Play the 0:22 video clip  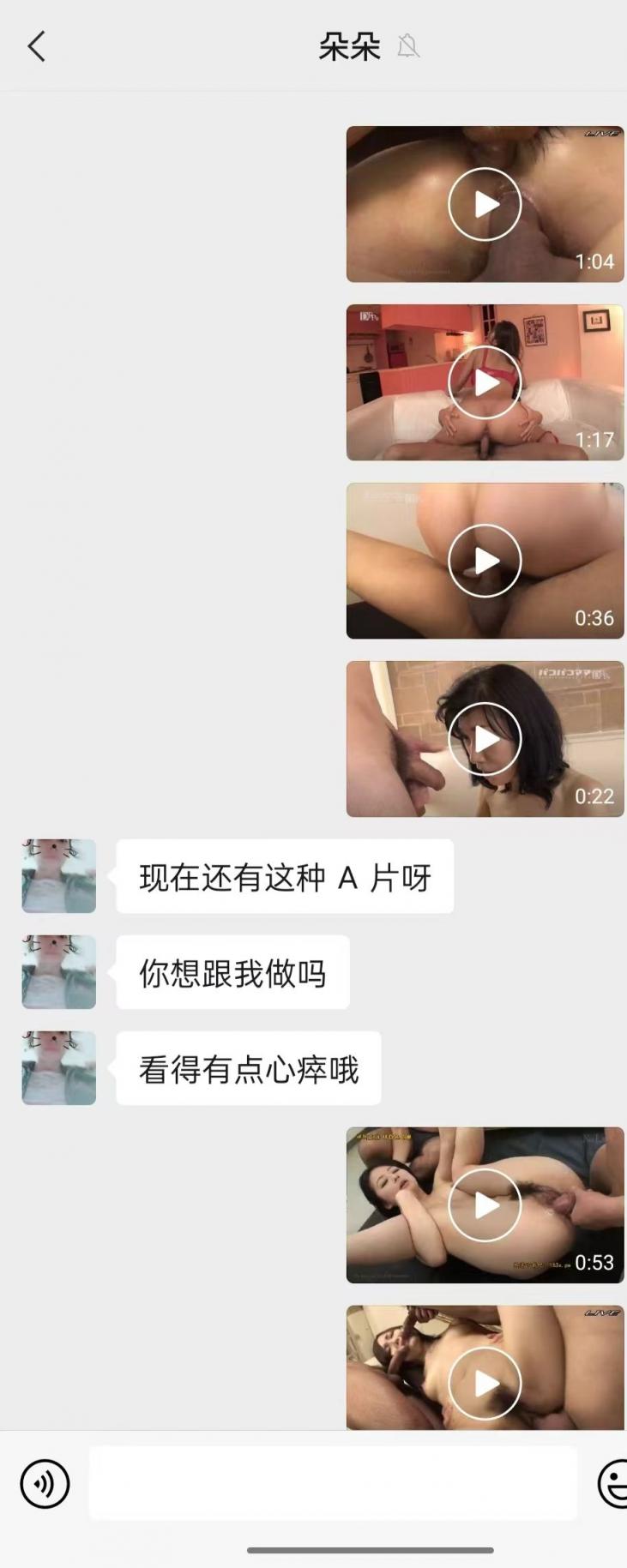point(485,739)
